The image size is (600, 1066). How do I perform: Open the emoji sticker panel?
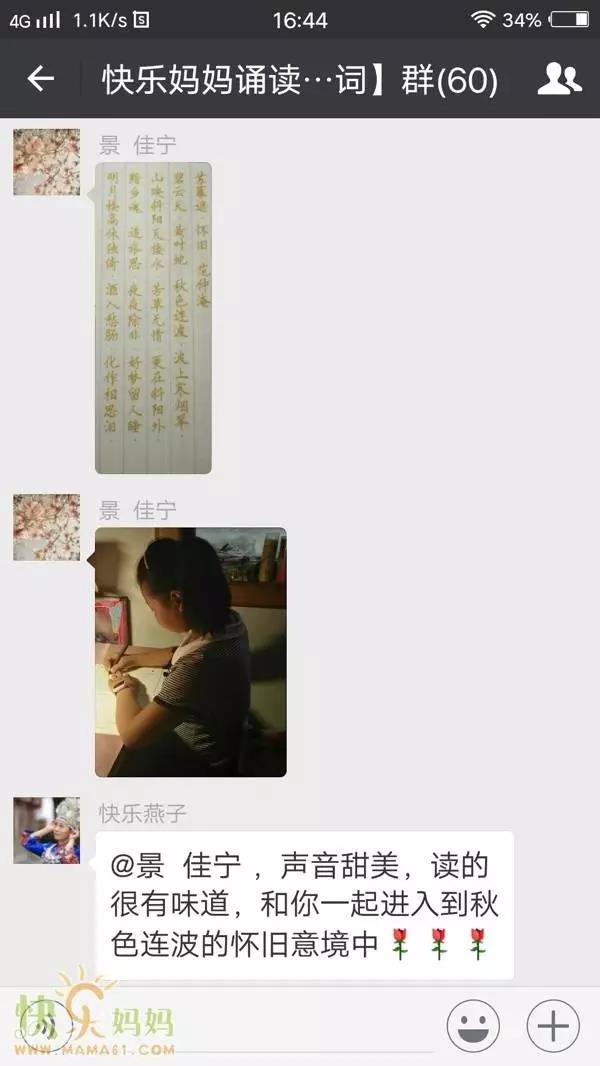point(472,1025)
